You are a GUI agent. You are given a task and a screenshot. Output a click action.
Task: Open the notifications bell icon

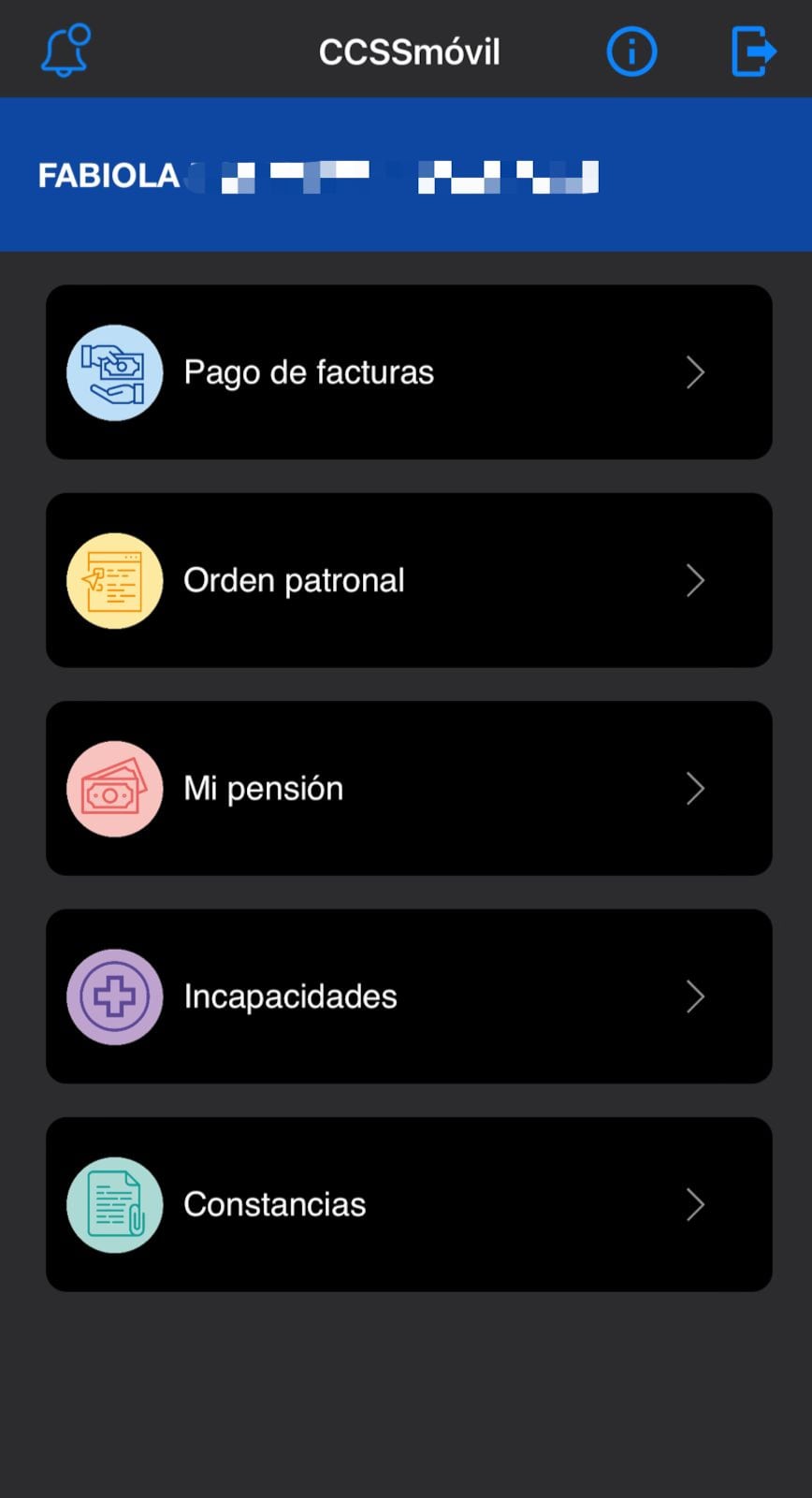pyautogui.click(x=64, y=51)
